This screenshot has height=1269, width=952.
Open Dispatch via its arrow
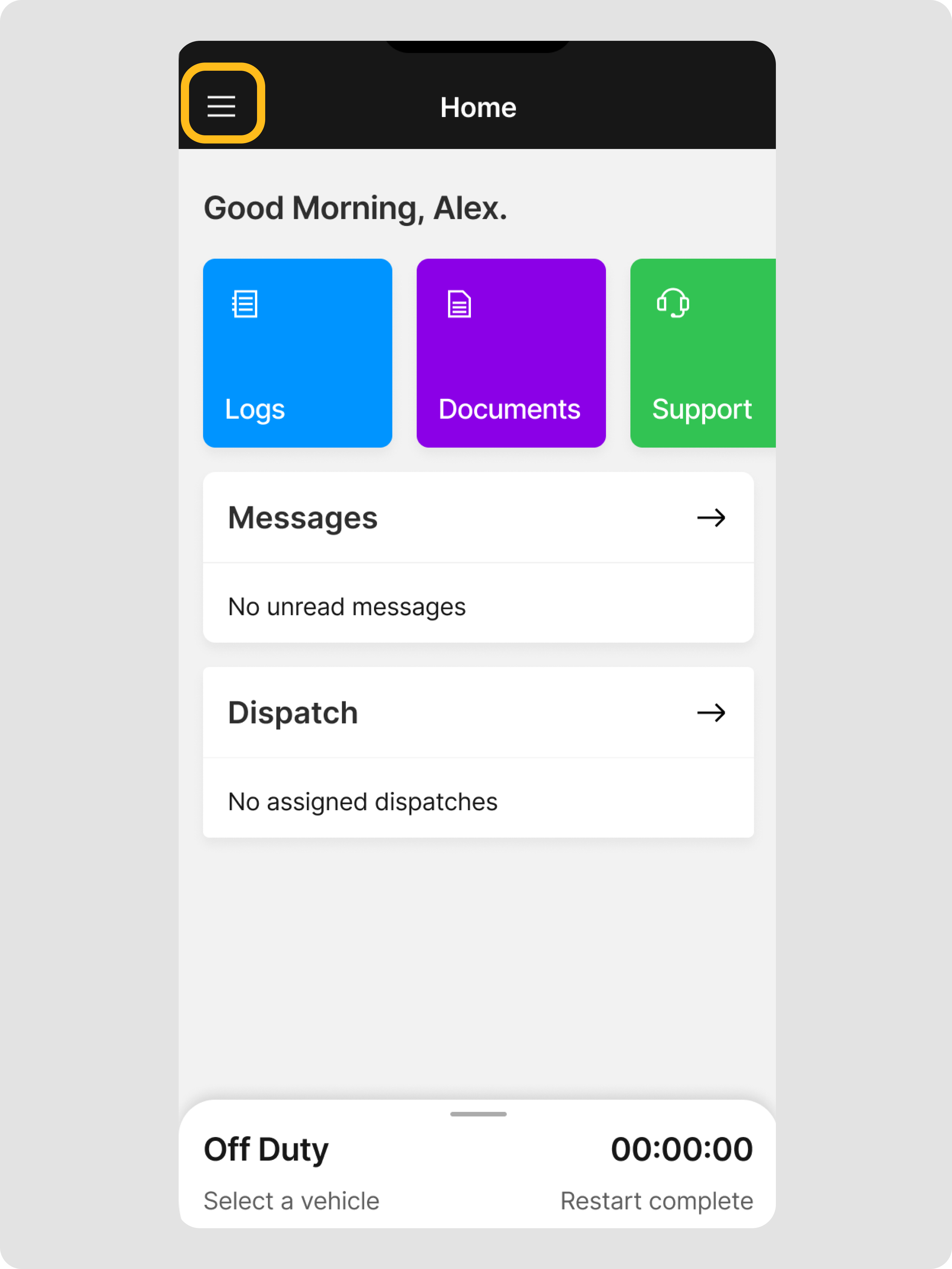pyautogui.click(x=711, y=713)
